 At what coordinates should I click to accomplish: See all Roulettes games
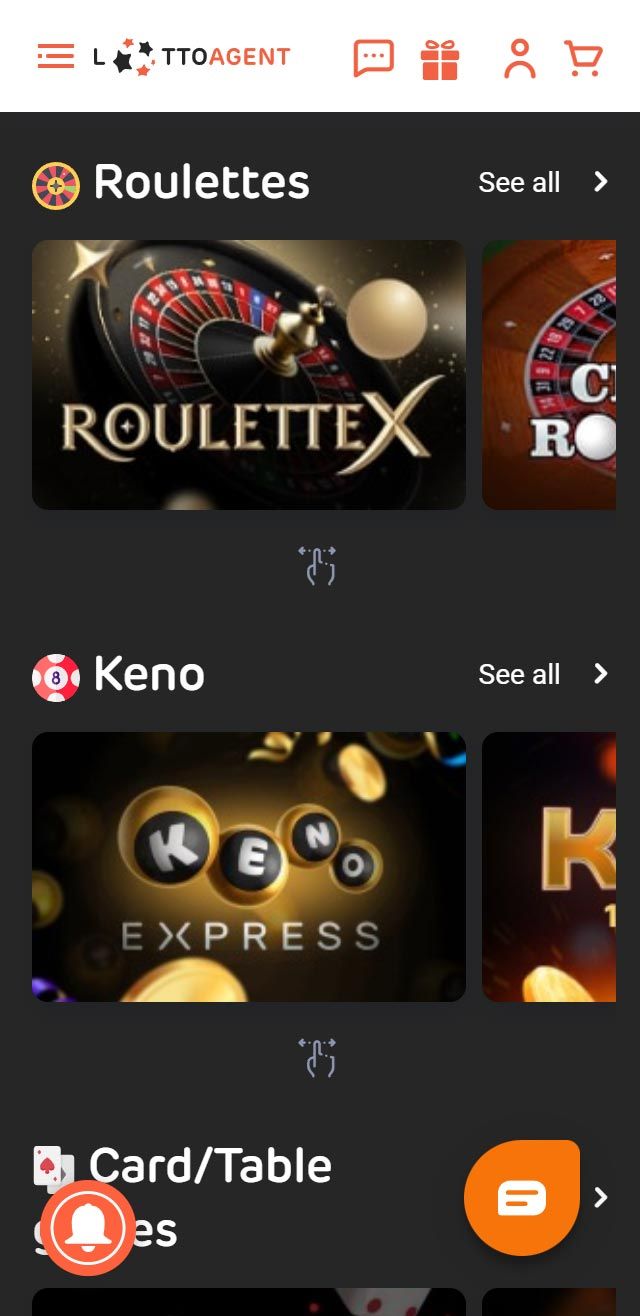click(543, 182)
